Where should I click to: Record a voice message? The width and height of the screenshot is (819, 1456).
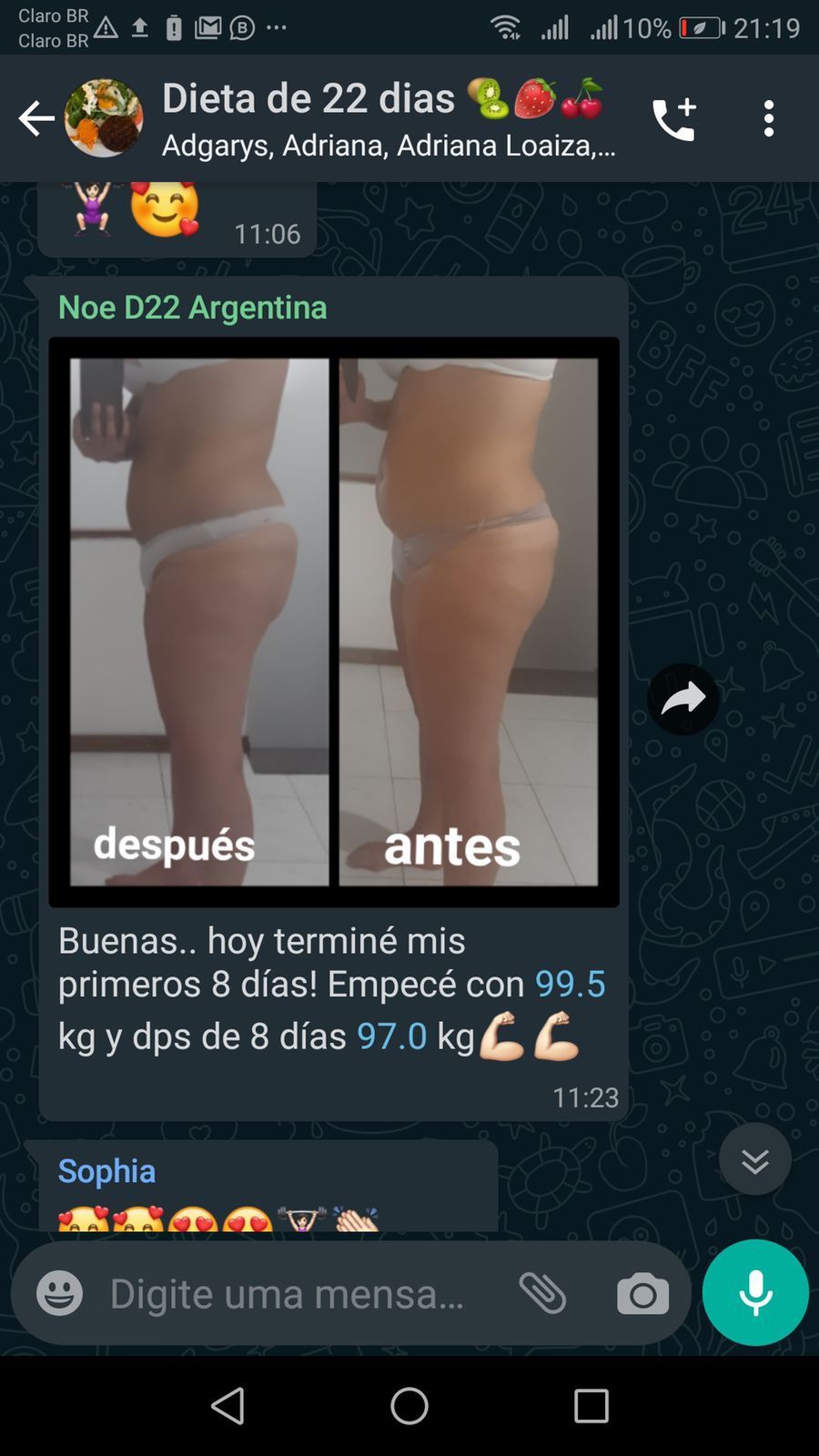755,1293
